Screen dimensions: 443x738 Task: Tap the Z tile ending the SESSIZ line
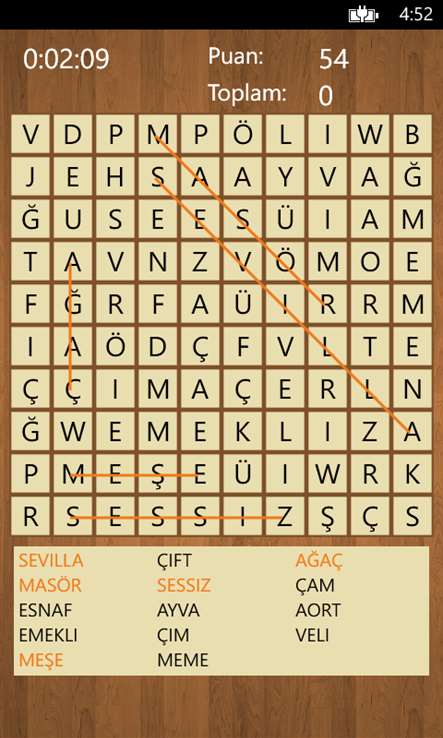pos(285,516)
